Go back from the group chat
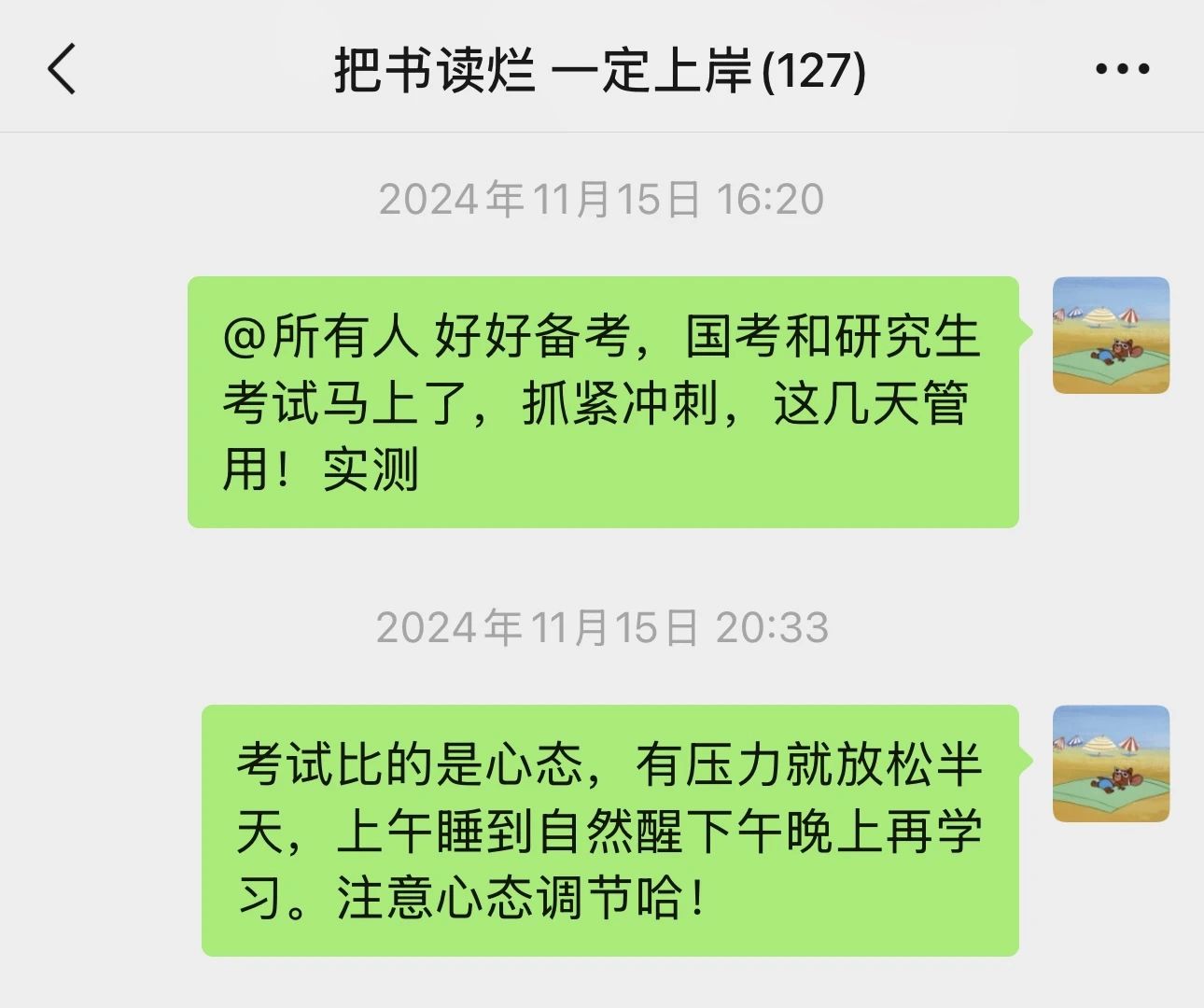This screenshot has width=1204, height=1008. click(x=62, y=69)
